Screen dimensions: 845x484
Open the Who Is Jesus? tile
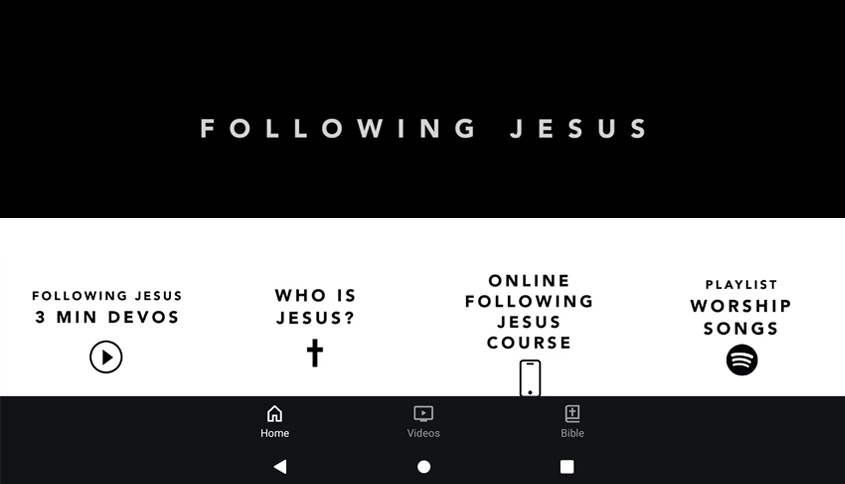[315, 325]
